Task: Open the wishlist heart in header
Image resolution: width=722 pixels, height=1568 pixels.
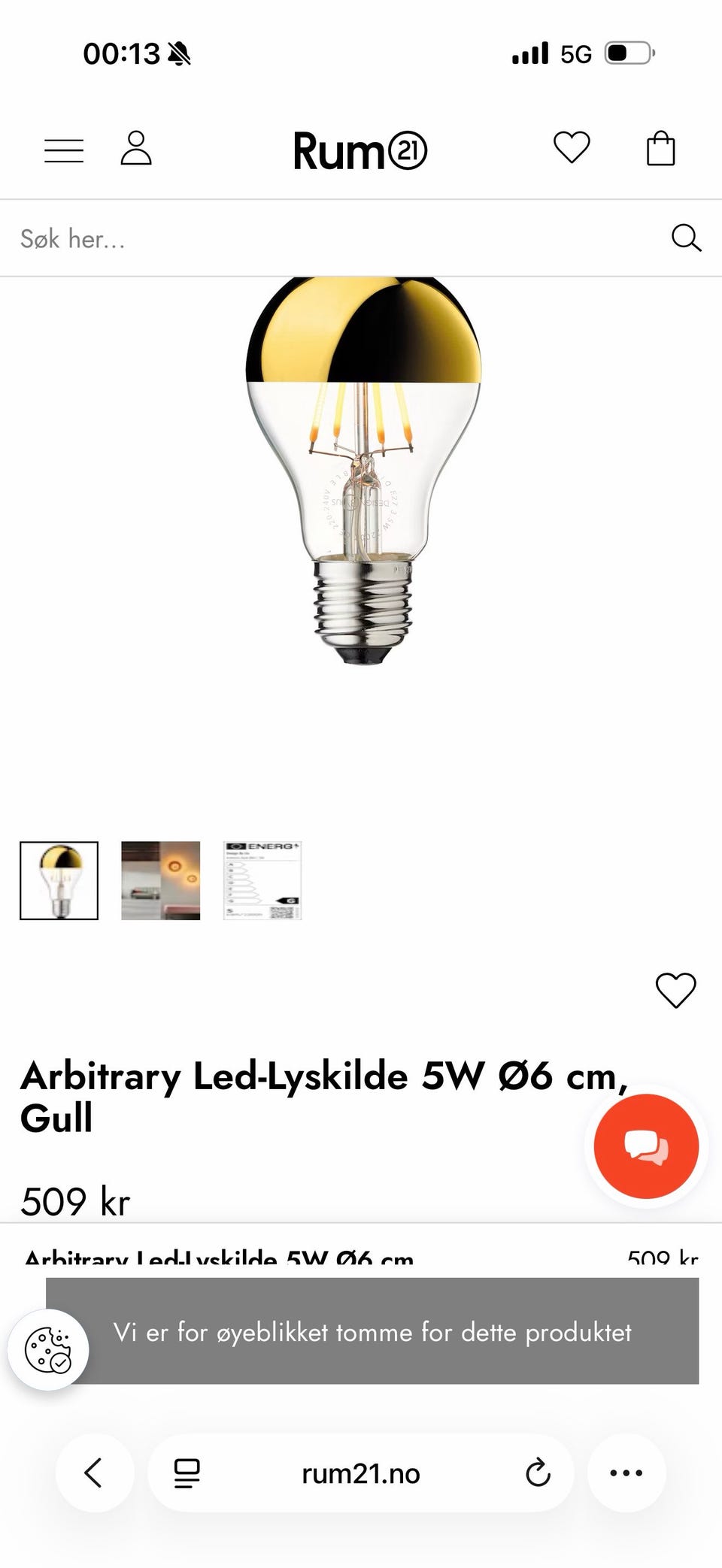Action: tap(572, 147)
